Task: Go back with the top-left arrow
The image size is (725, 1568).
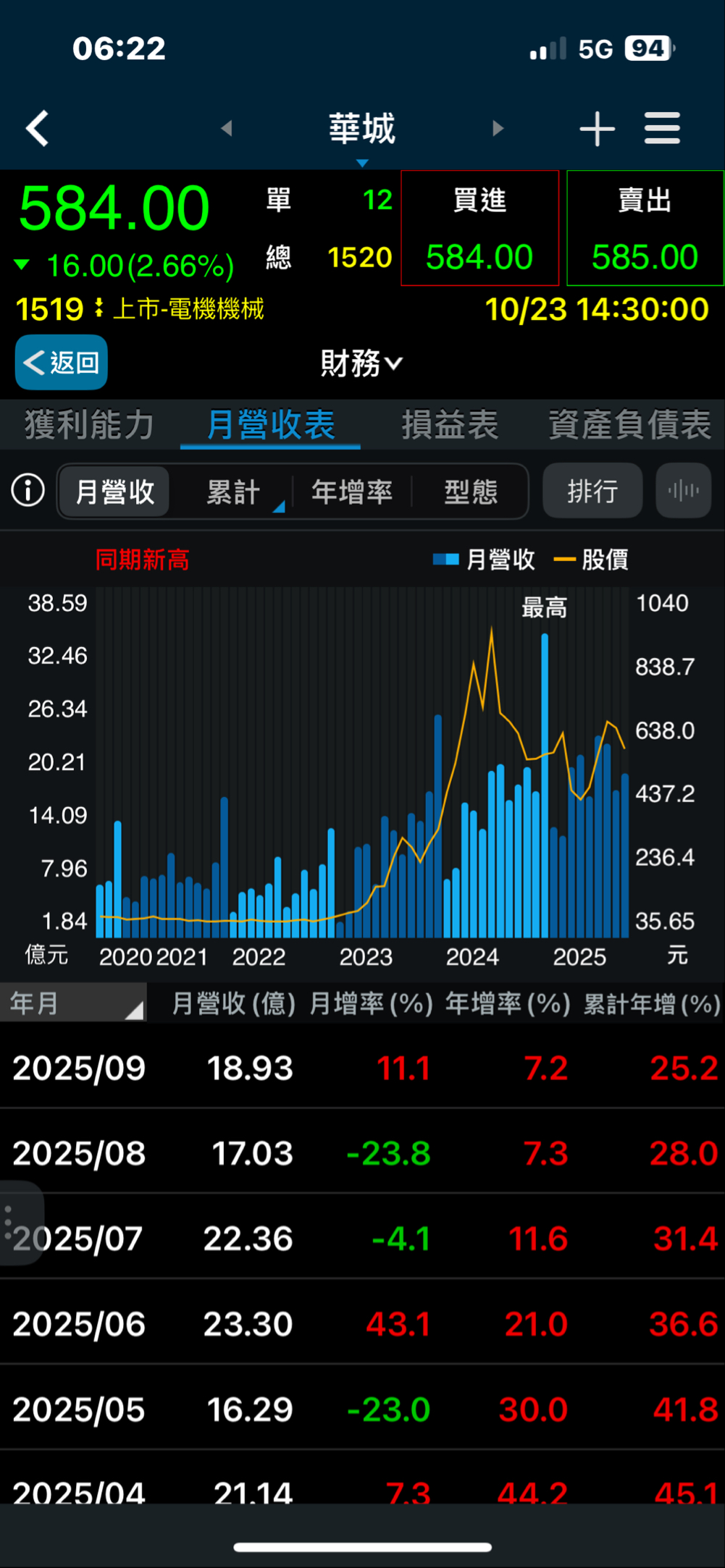Action: [38, 129]
